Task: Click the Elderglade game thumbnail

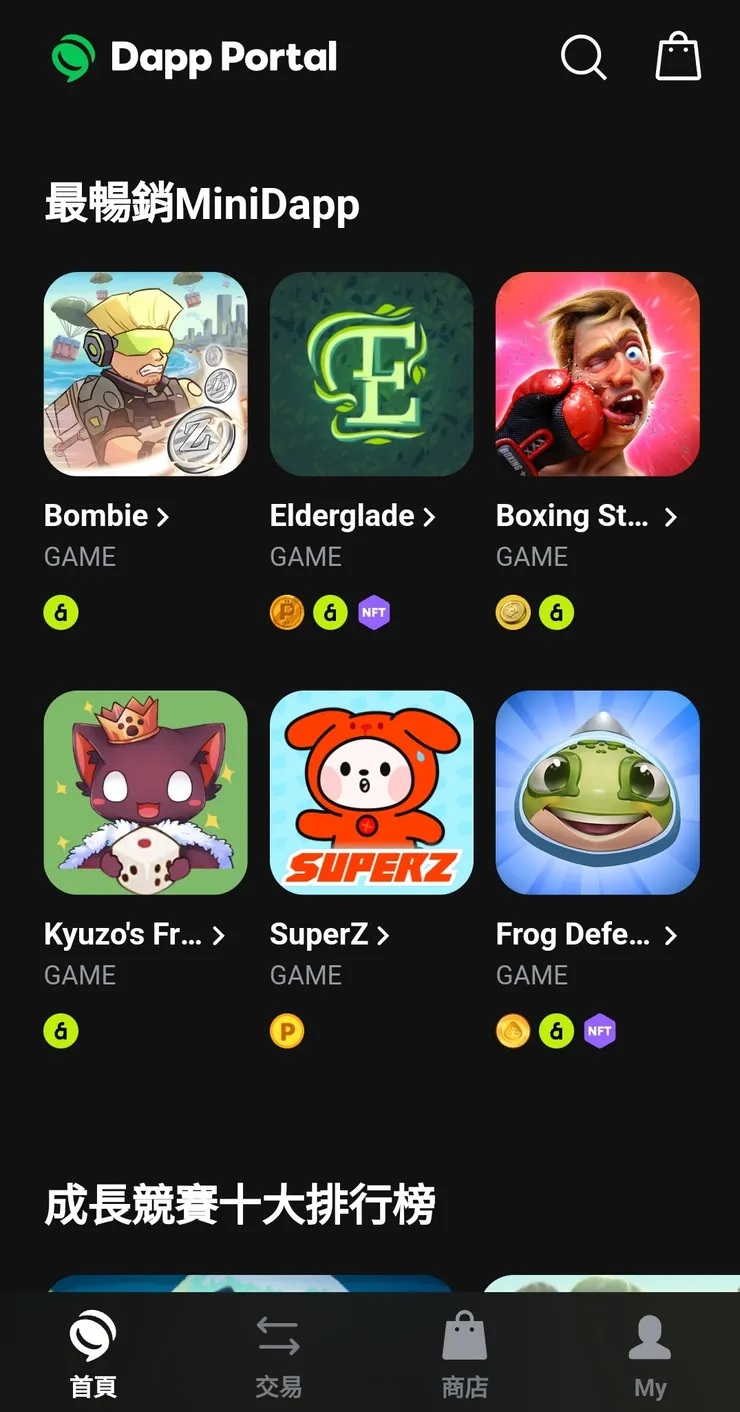Action: click(371, 375)
